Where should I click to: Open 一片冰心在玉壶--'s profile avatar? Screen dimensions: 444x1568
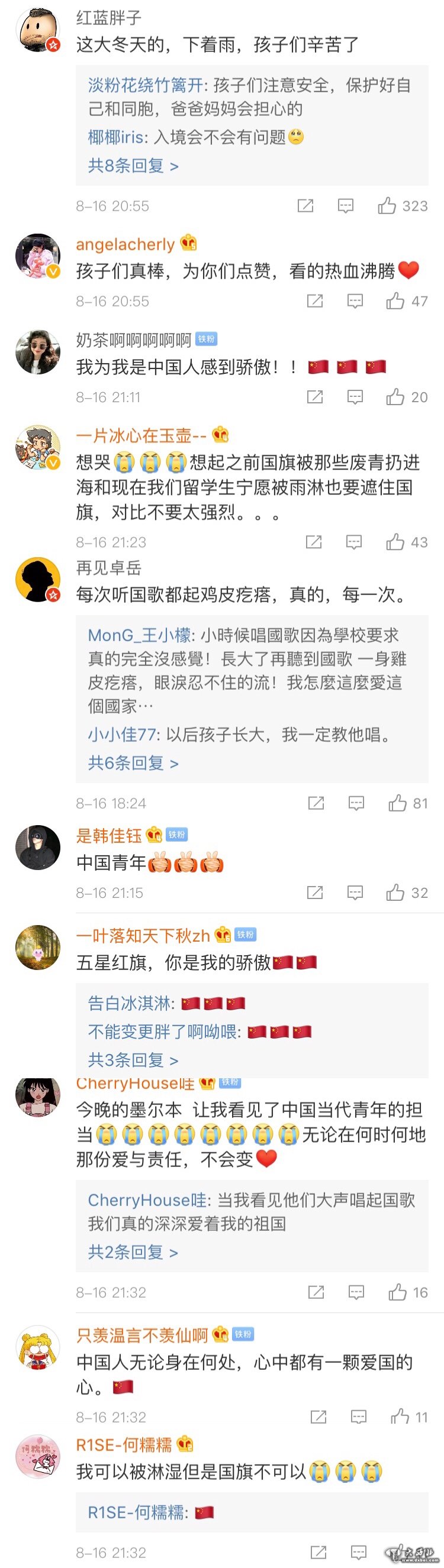point(38,448)
